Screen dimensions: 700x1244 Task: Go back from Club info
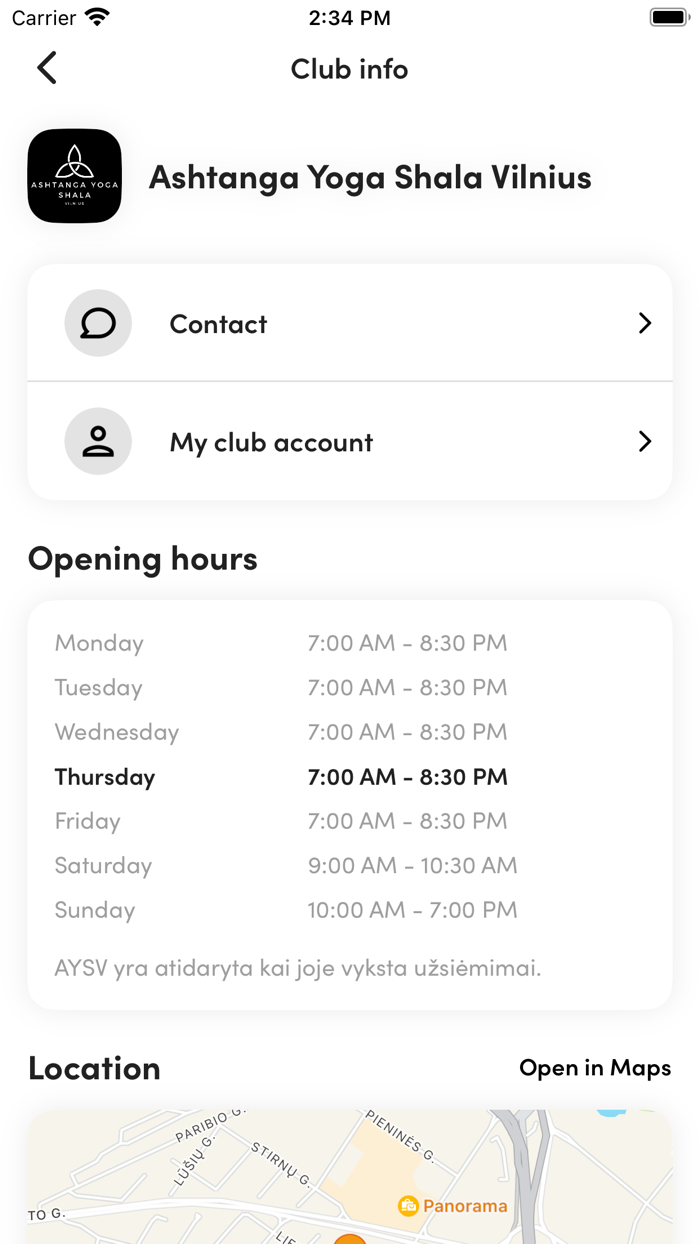pyautogui.click(x=47, y=68)
